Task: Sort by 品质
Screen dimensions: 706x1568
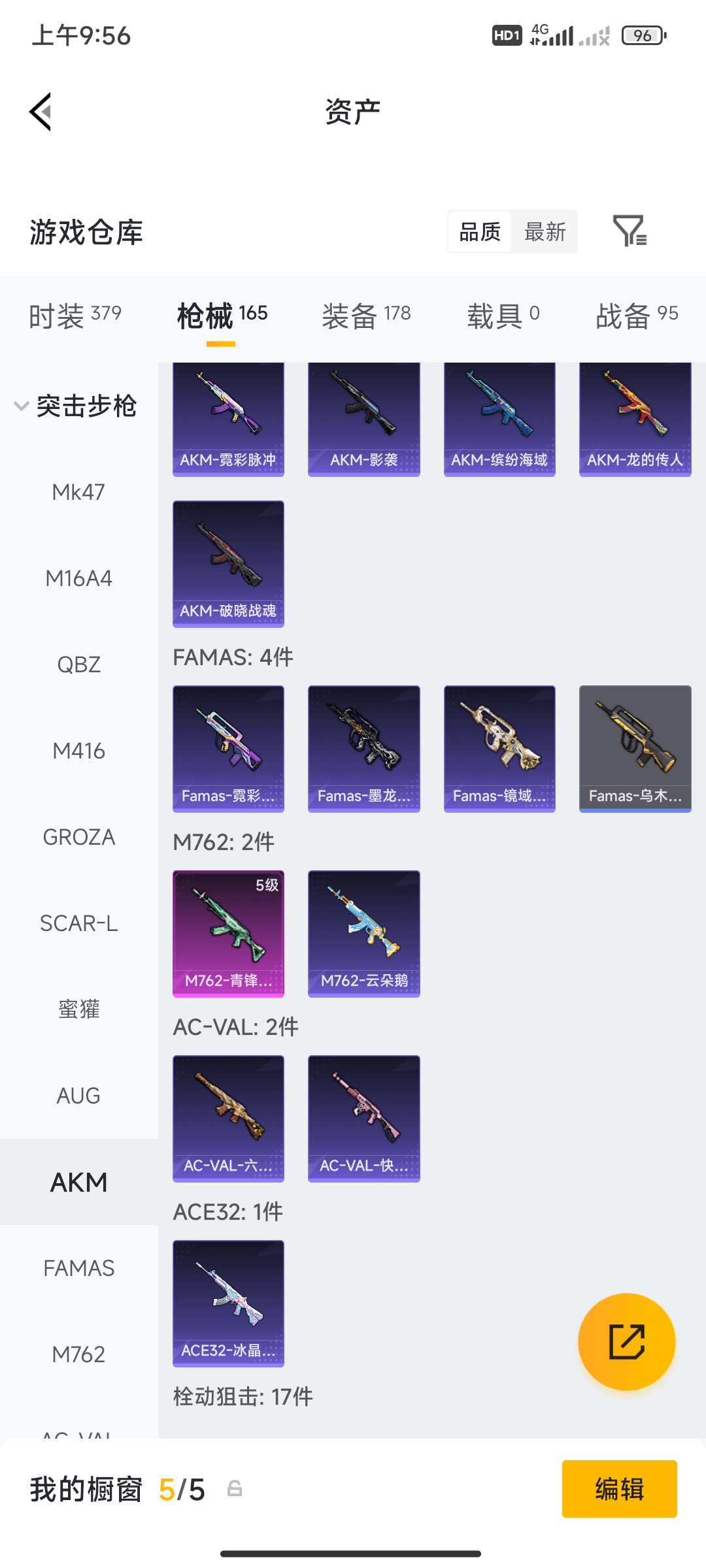Action: click(x=480, y=232)
